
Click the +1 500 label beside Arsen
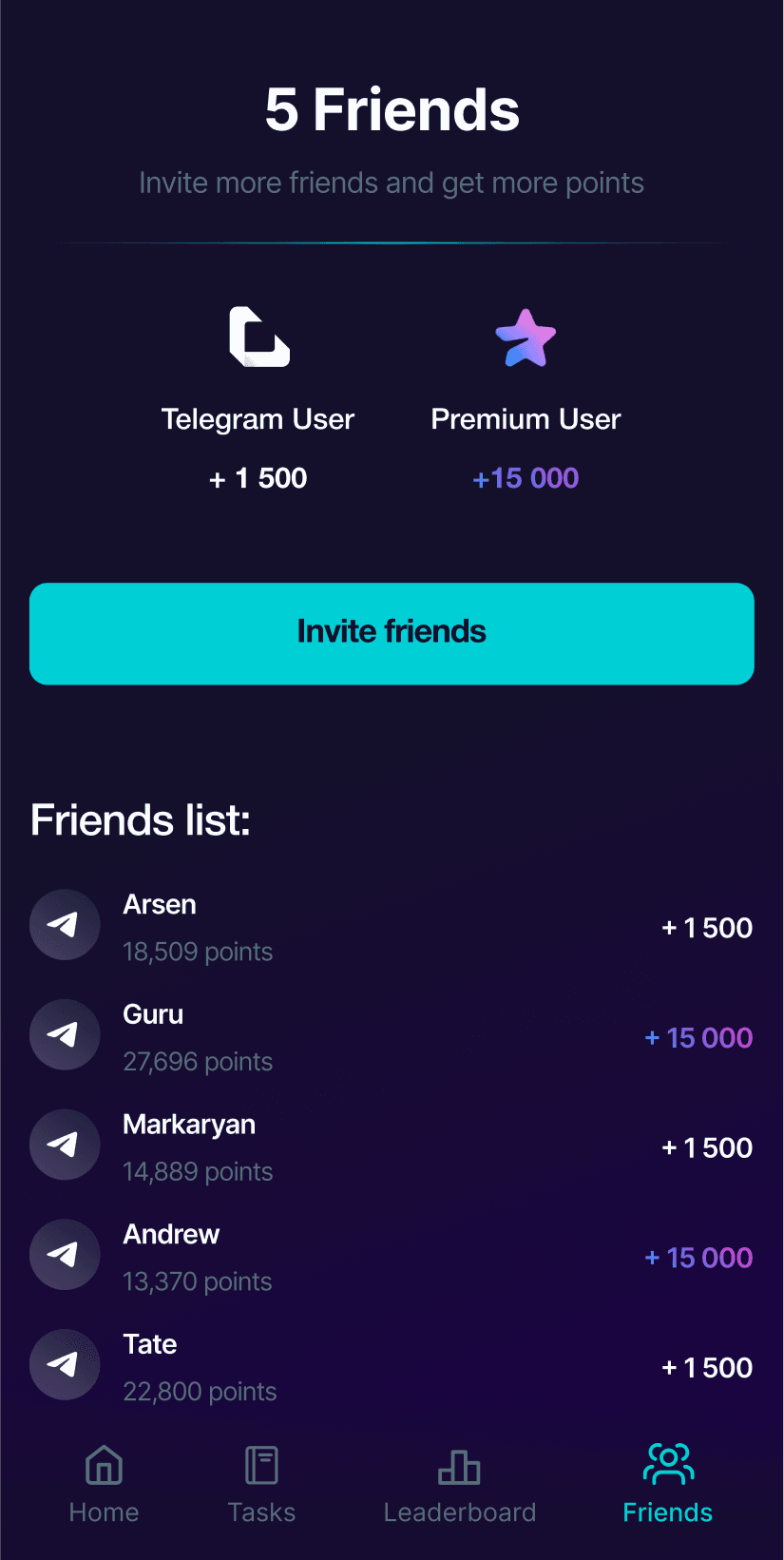(x=706, y=927)
